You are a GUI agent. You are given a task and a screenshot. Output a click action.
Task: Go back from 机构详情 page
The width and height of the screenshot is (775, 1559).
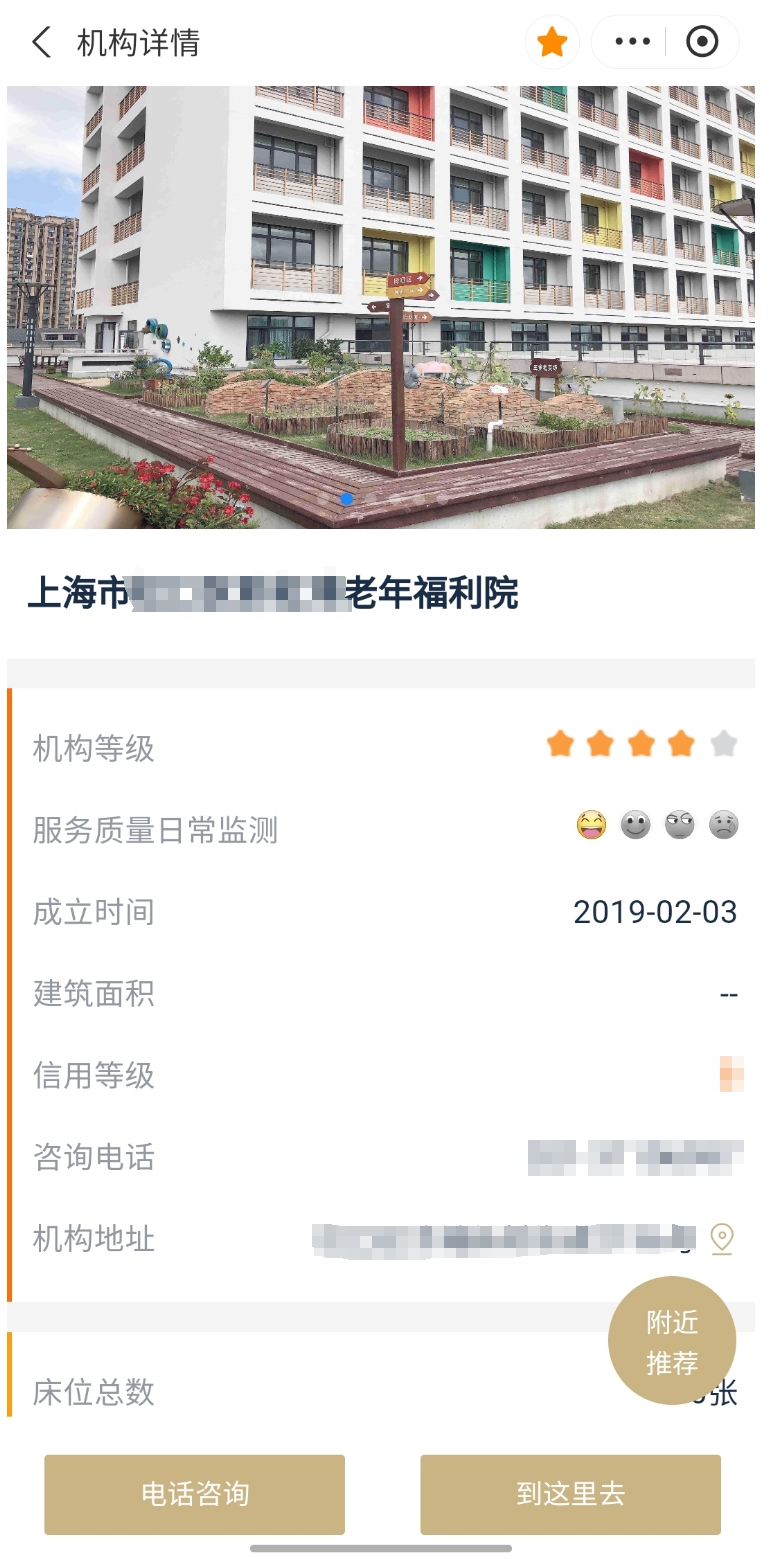pyautogui.click(x=41, y=43)
